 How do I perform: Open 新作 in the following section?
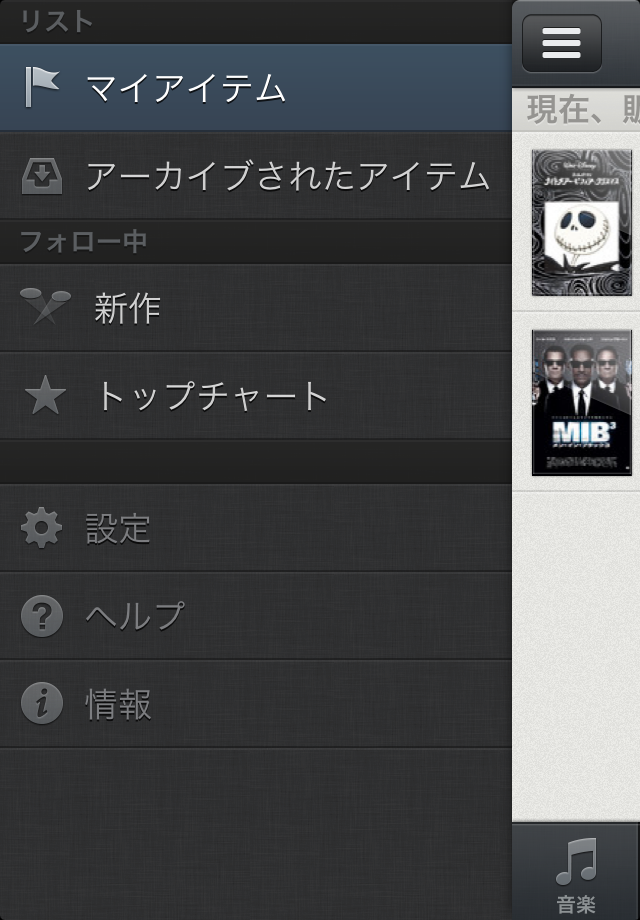[x=255, y=308]
